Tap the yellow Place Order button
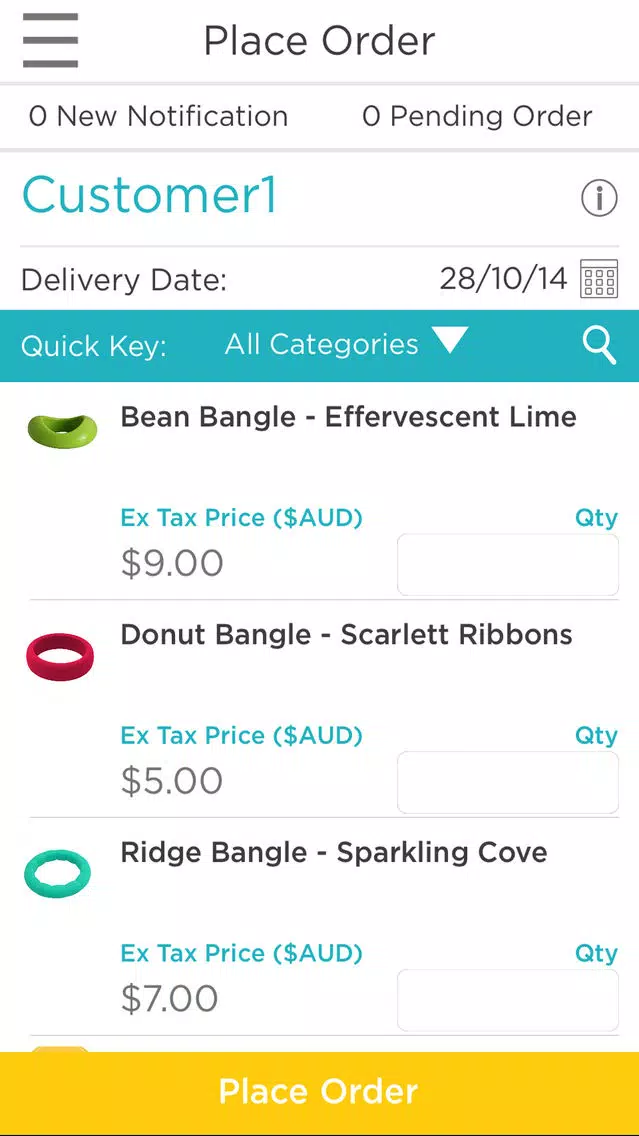 320,1092
